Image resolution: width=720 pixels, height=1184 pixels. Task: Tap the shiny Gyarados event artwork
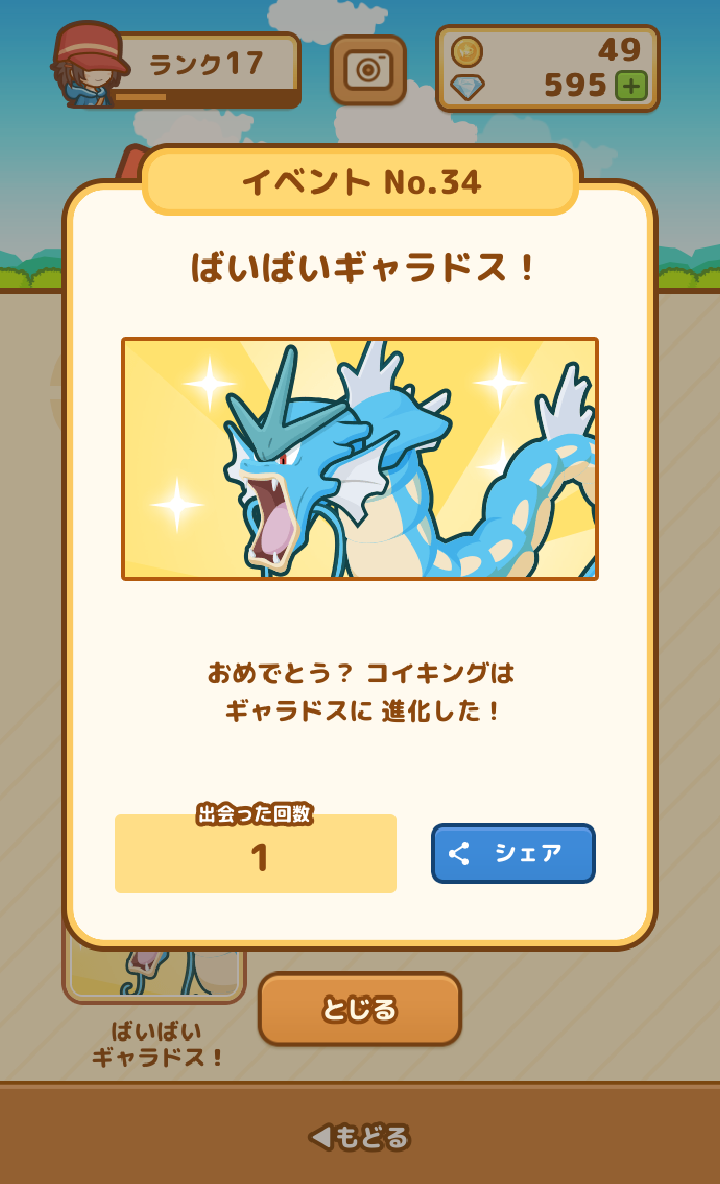point(360,458)
